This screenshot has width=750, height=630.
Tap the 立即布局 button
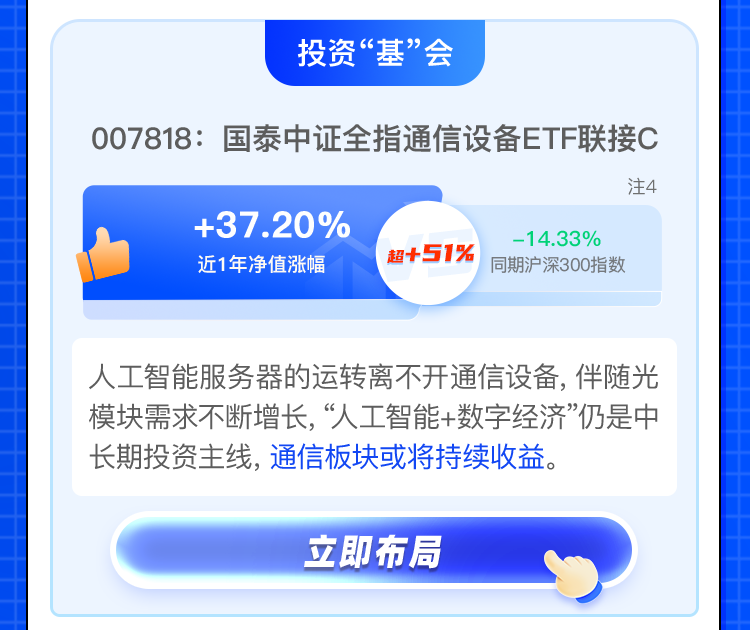click(374, 553)
